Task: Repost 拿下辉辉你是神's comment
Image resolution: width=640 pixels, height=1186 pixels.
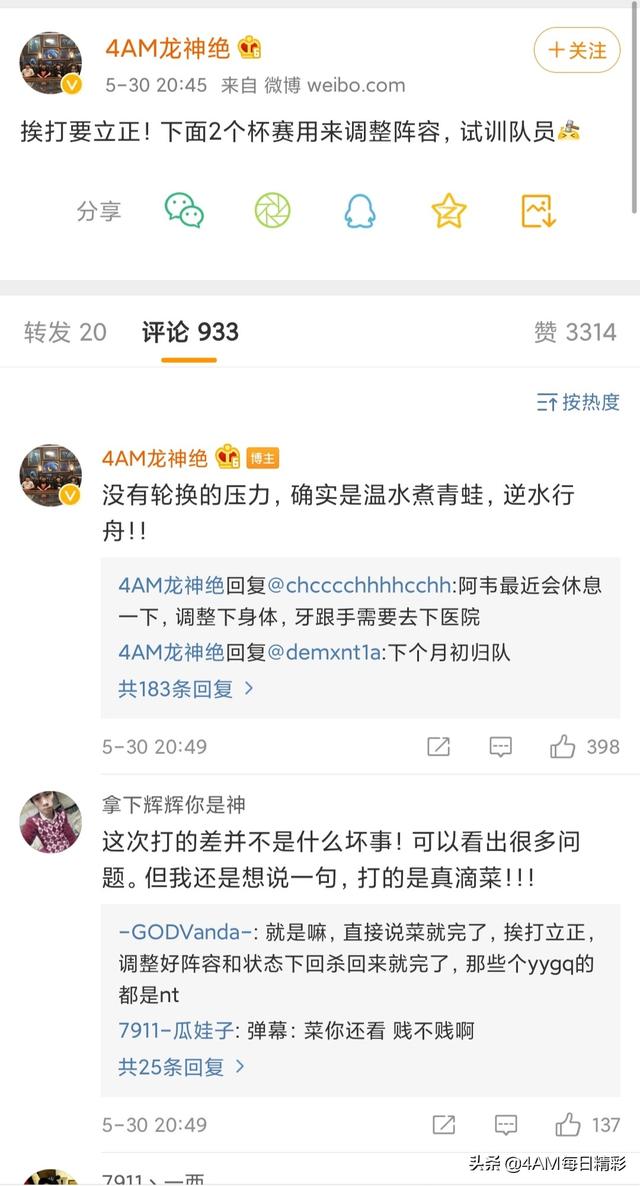Action: [444, 1125]
